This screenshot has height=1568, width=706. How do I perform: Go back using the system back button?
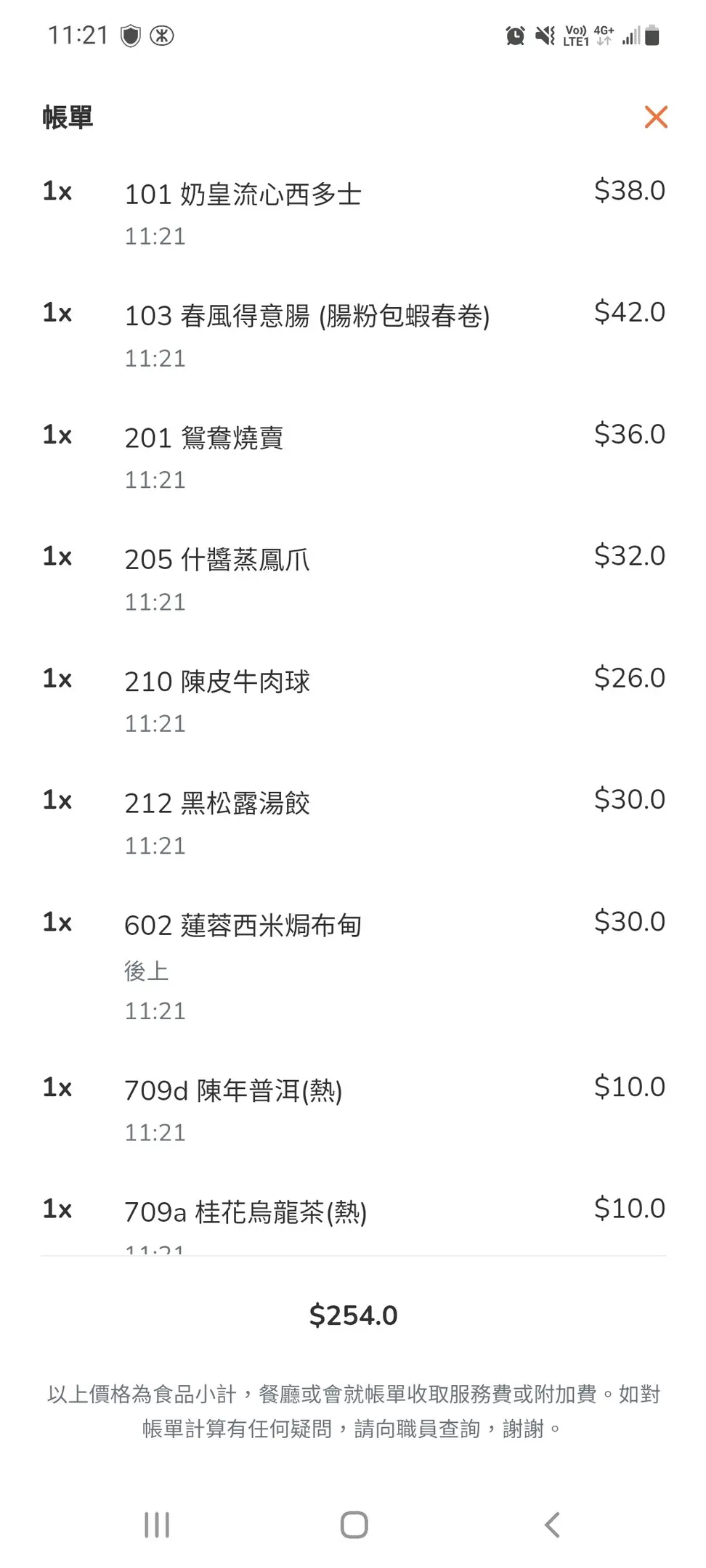point(552,1524)
